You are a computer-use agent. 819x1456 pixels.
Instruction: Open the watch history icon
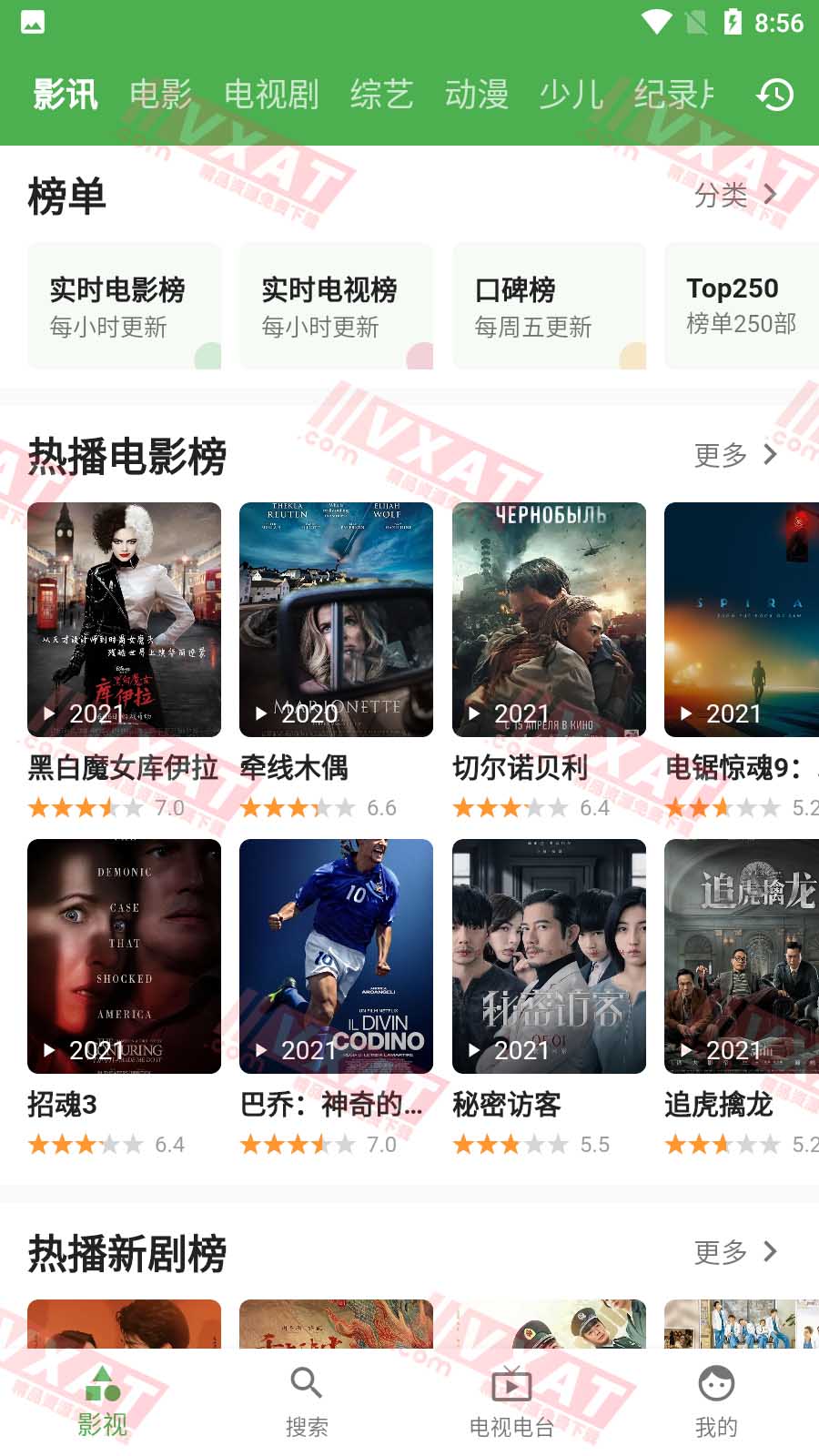pyautogui.click(x=775, y=95)
